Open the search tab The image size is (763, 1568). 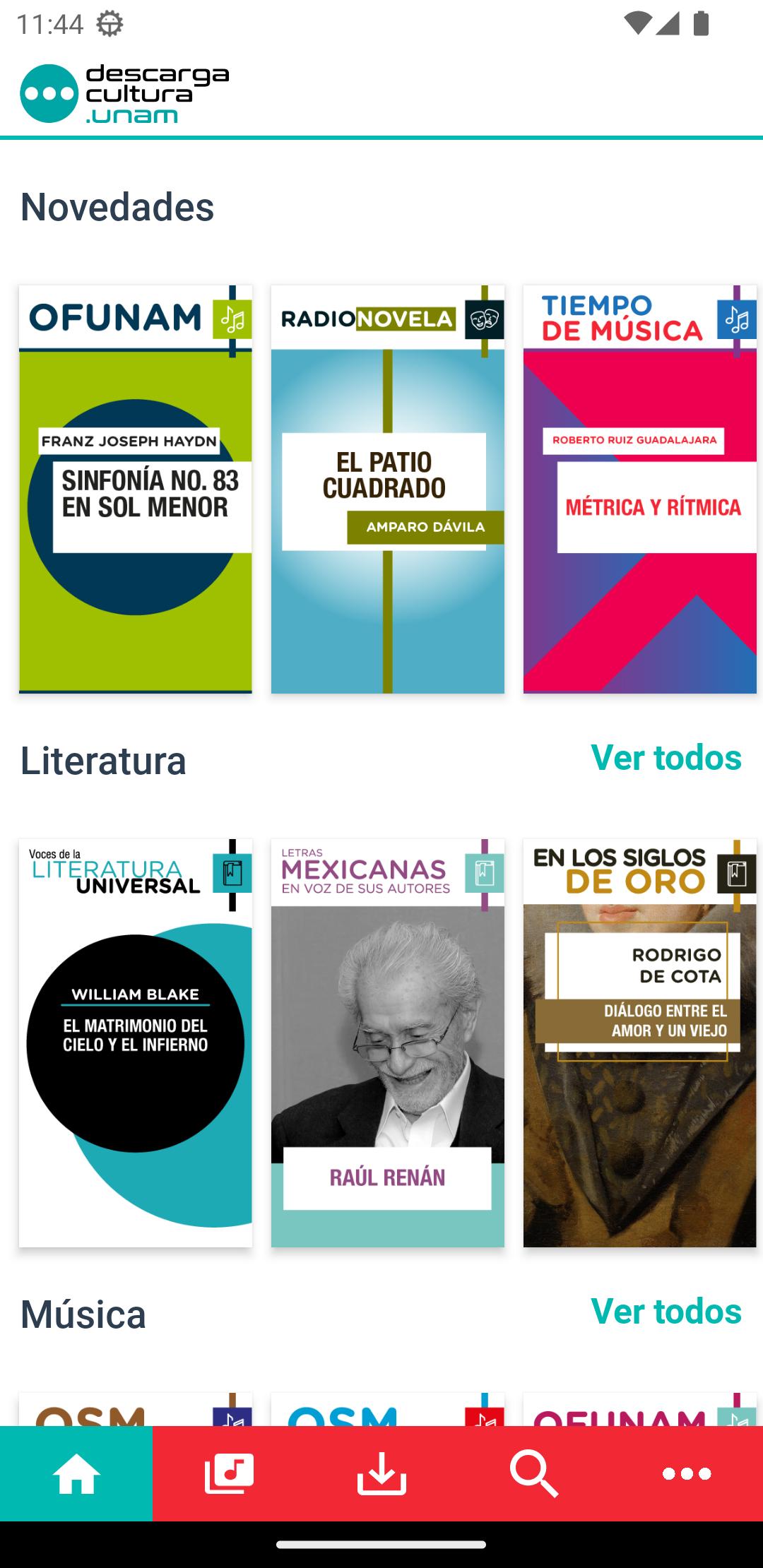[x=534, y=1475]
